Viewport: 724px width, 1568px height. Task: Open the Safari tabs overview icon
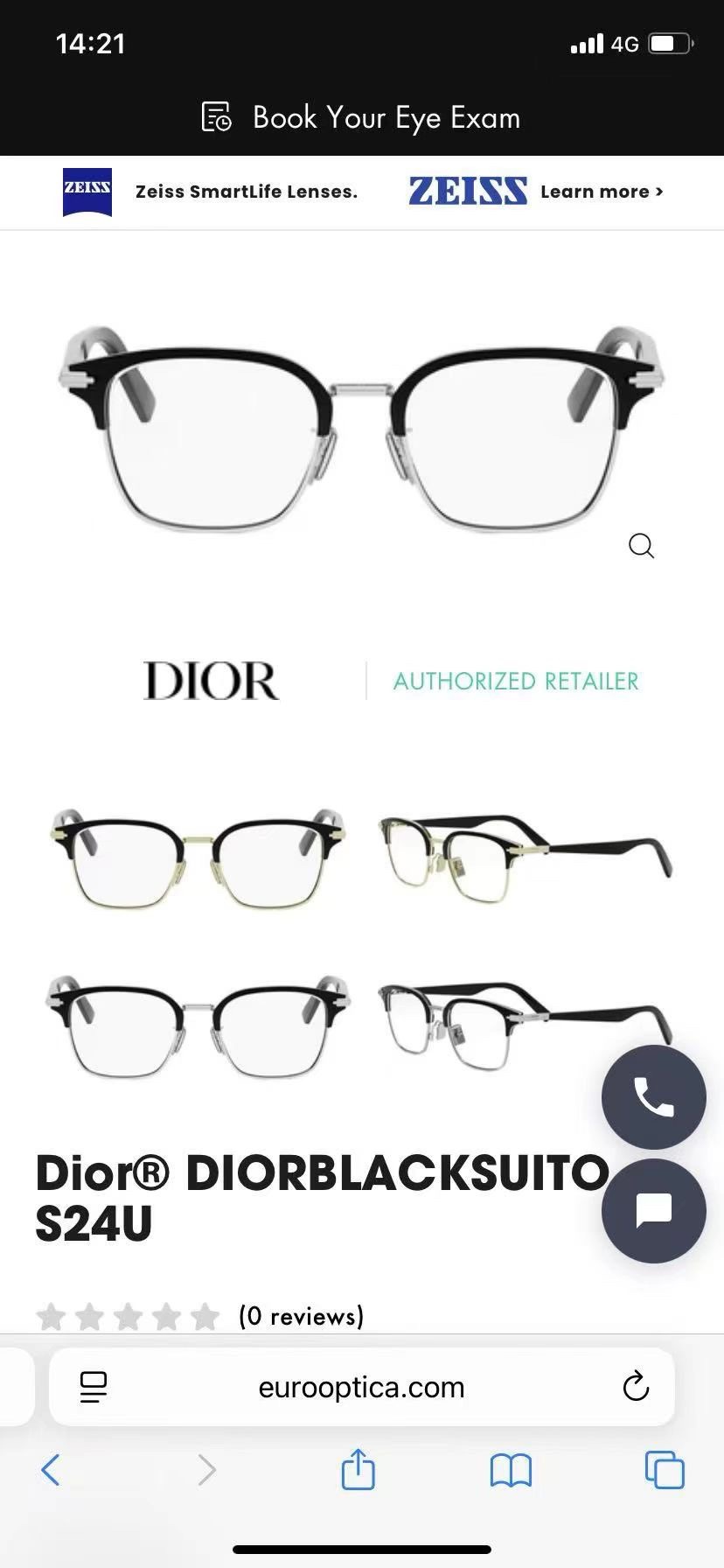[664, 1470]
